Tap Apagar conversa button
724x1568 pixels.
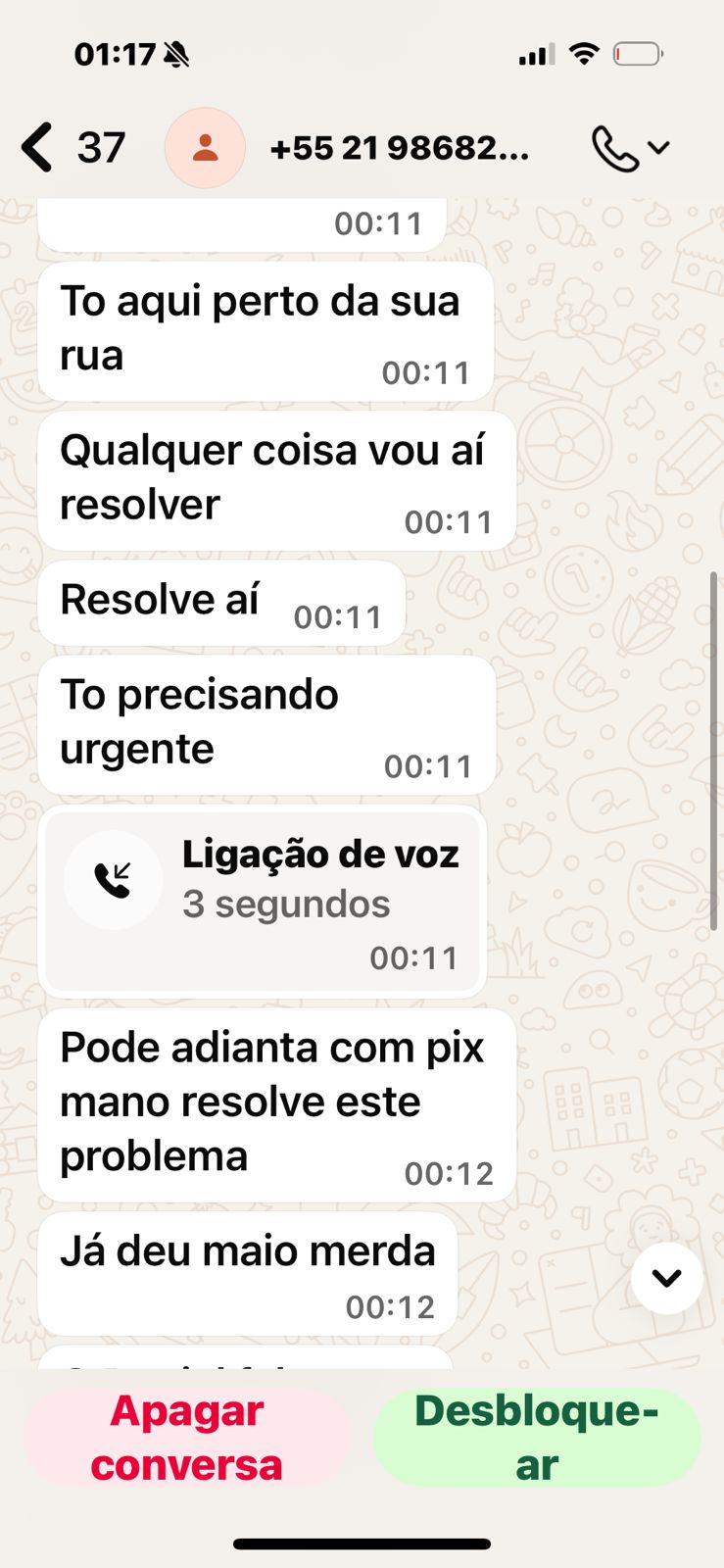coord(186,1438)
